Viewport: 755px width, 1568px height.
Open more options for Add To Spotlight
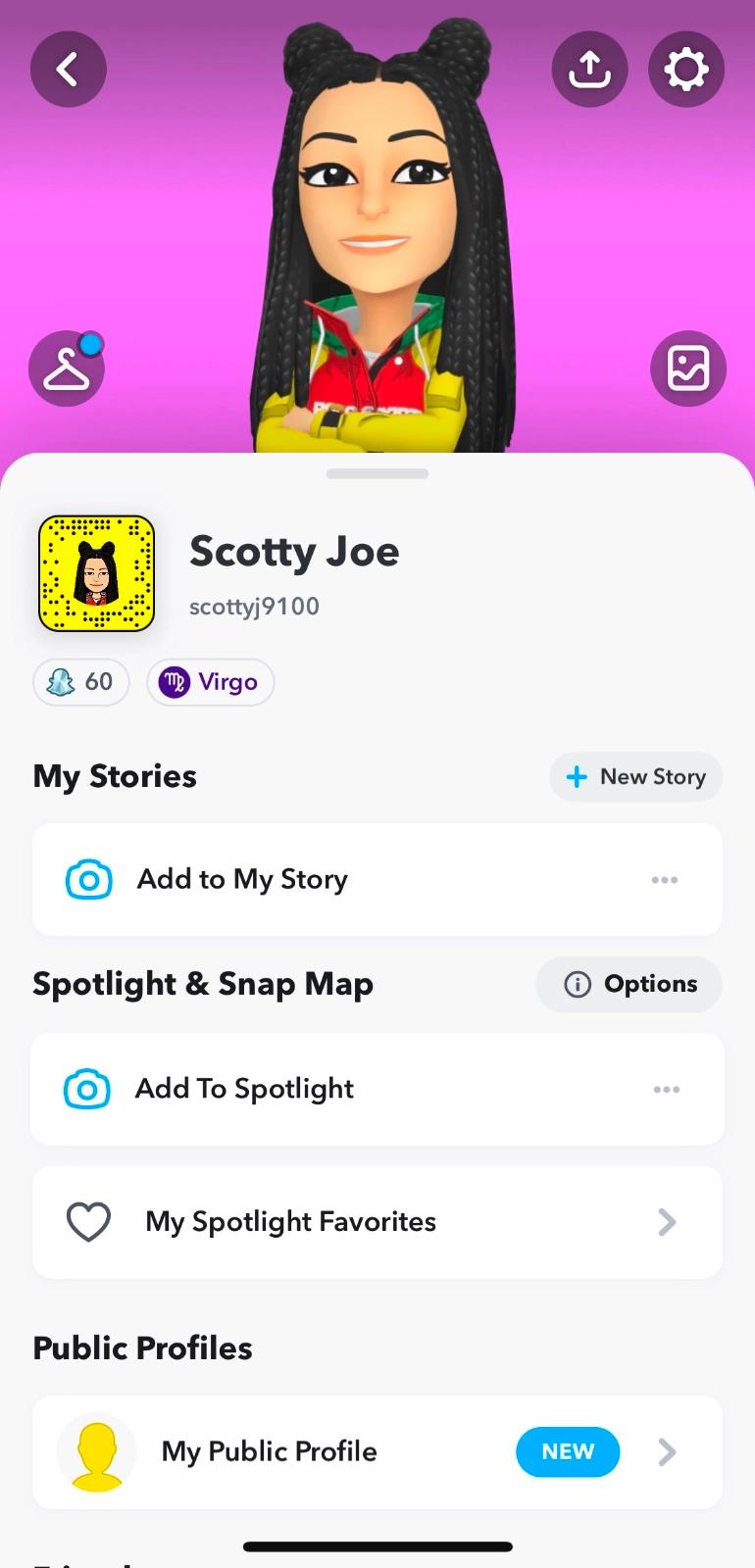point(667,1090)
